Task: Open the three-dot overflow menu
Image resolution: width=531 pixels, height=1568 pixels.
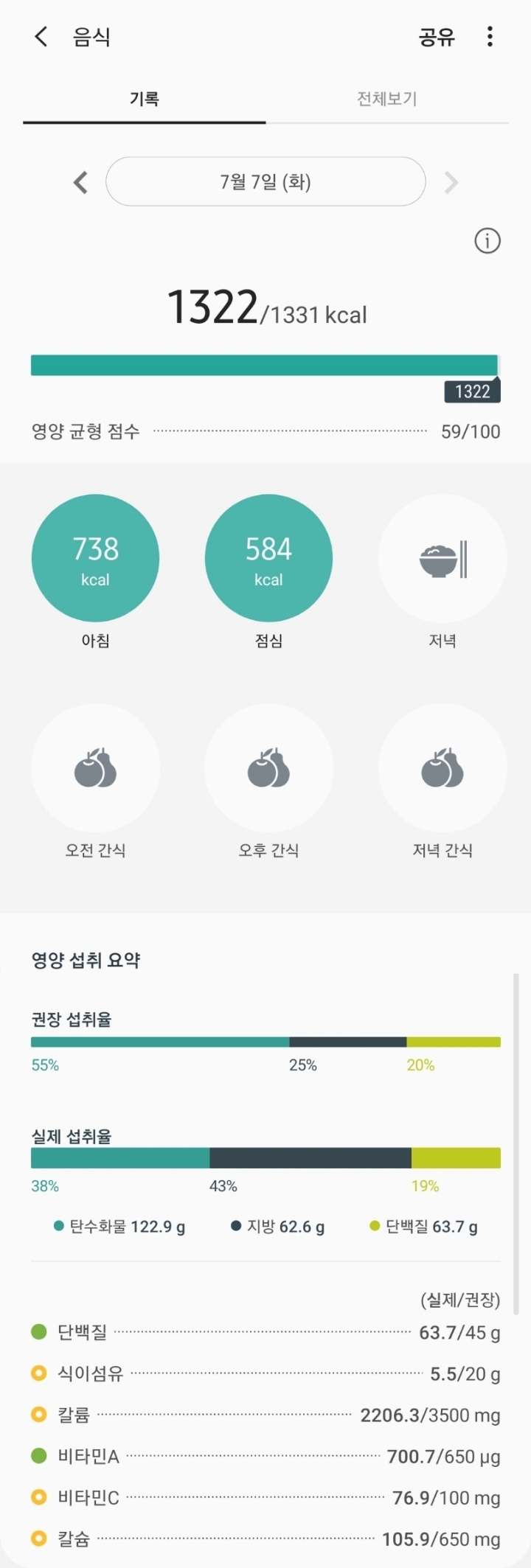Action: (x=490, y=37)
